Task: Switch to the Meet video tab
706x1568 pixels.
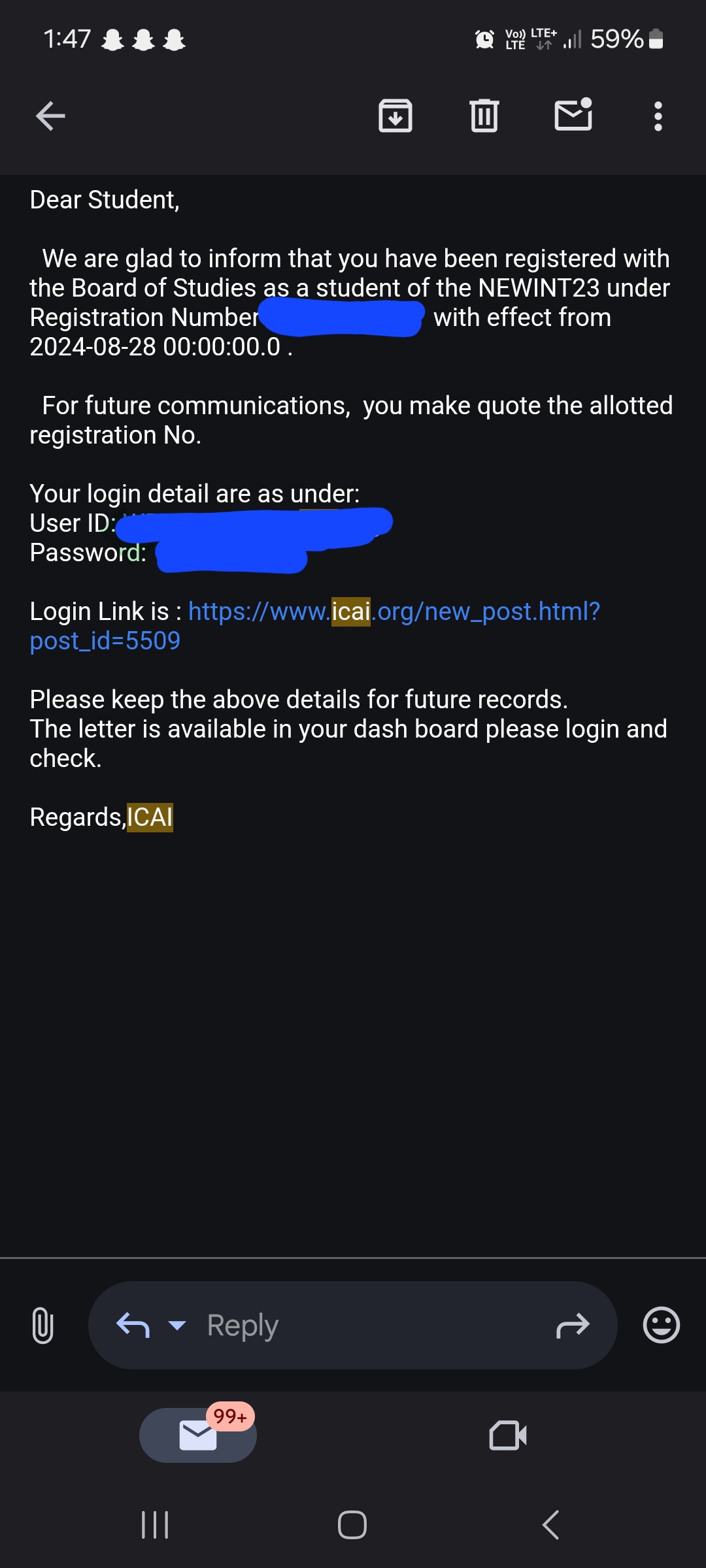Action: coord(508,1435)
